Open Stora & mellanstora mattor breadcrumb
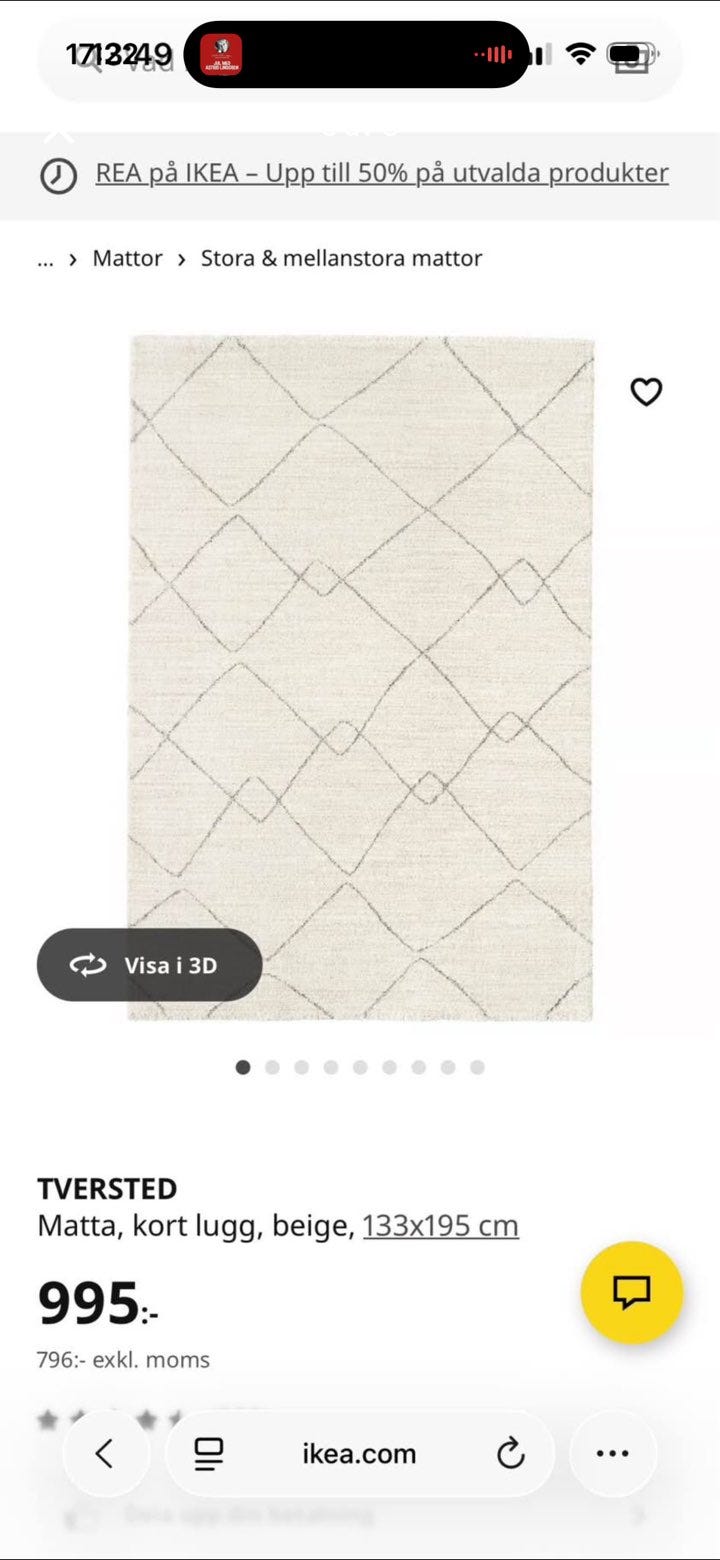720x1560 pixels. pyautogui.click(x=341, y=258)
